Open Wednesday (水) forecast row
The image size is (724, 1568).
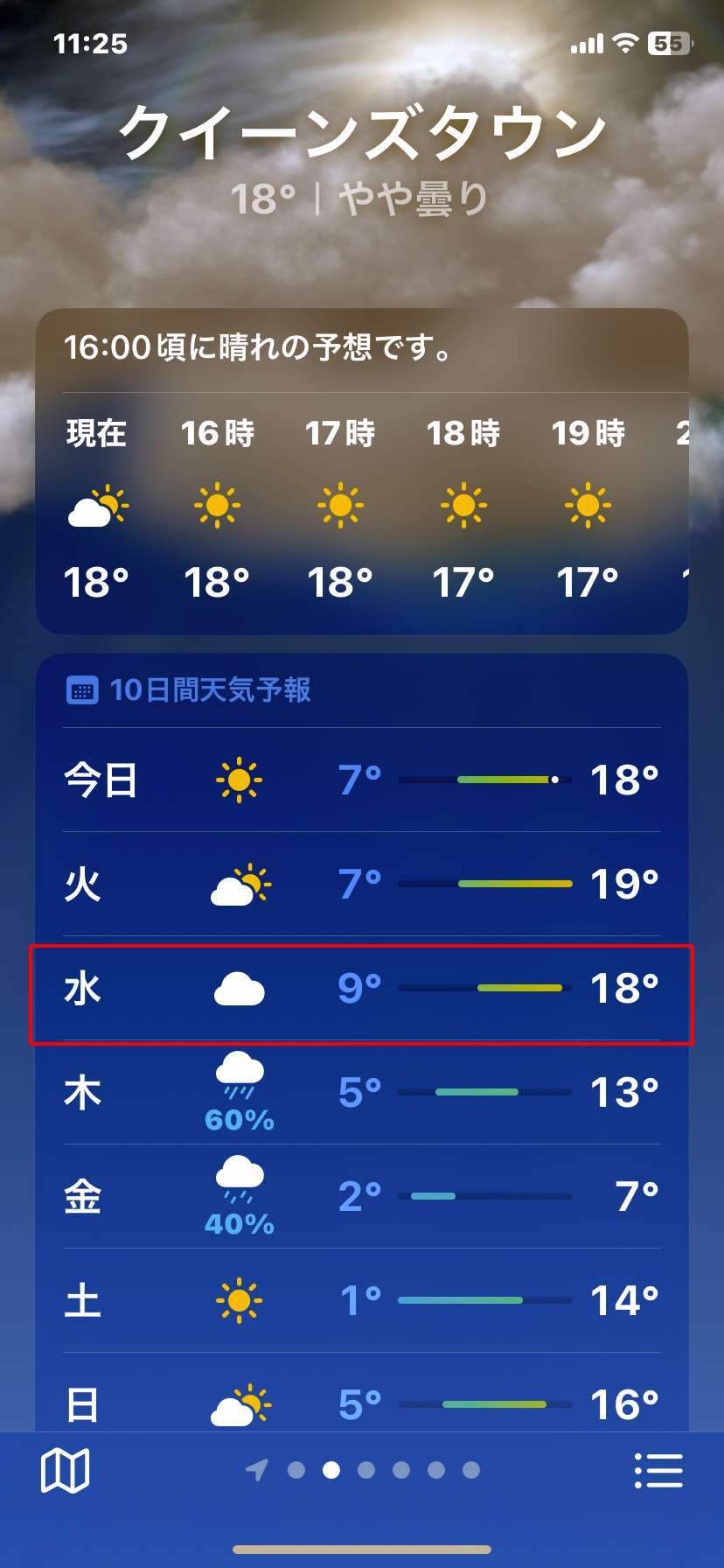click(362, 989)
